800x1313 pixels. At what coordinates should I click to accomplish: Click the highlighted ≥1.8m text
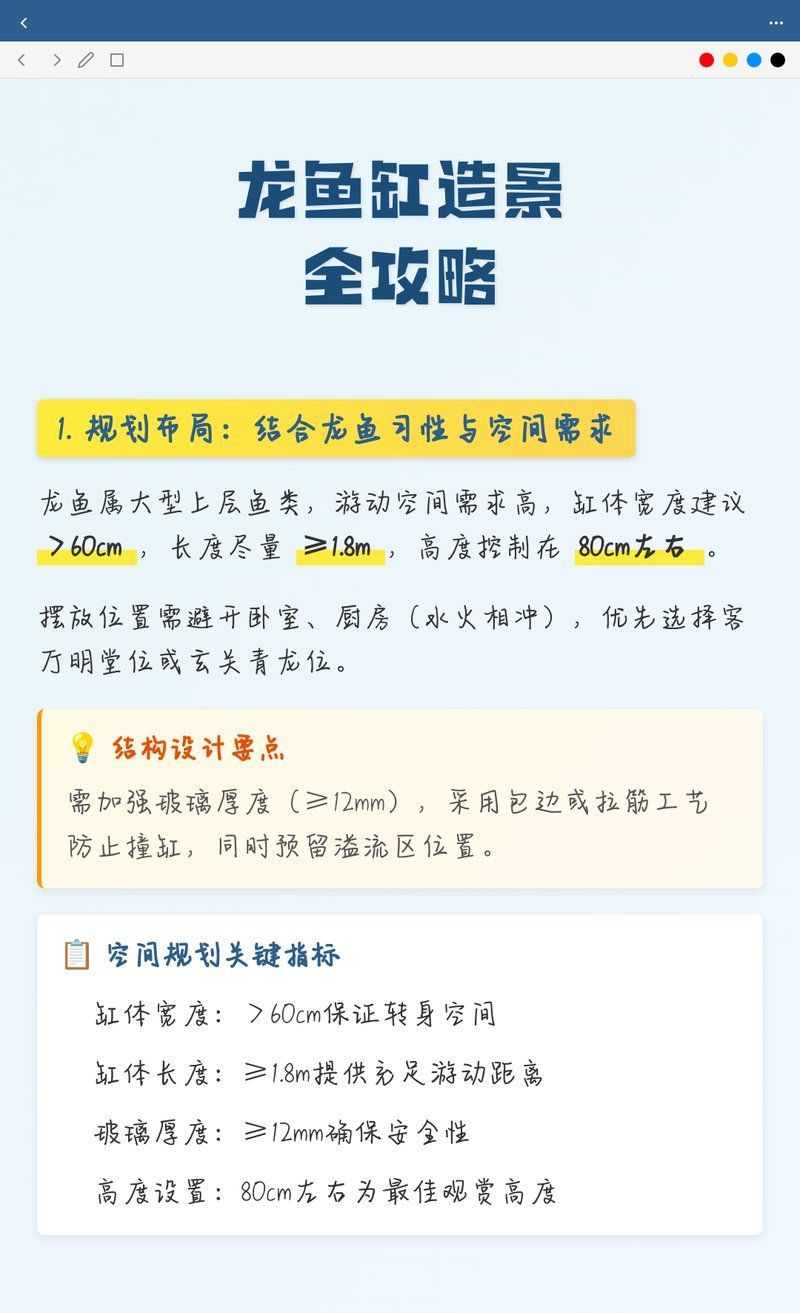[340, 548]
